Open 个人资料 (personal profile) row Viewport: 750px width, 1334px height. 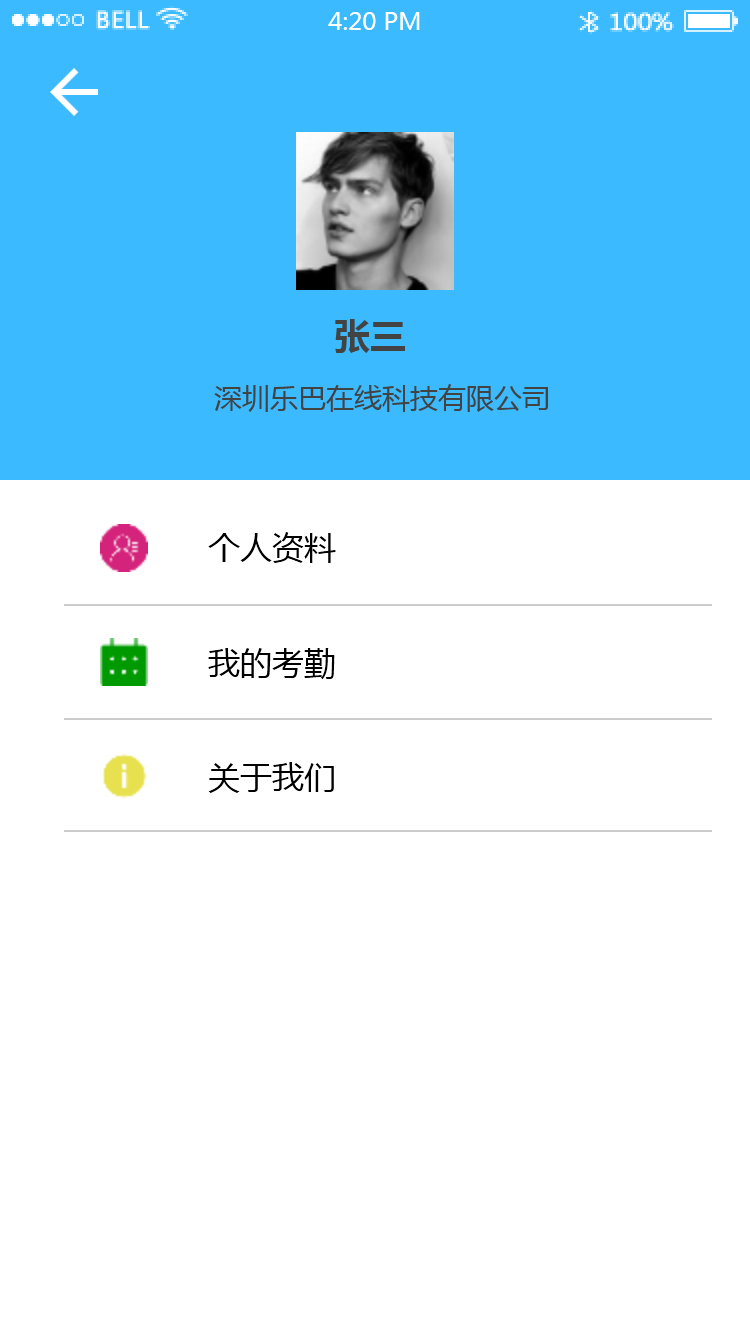pos(272,548)
